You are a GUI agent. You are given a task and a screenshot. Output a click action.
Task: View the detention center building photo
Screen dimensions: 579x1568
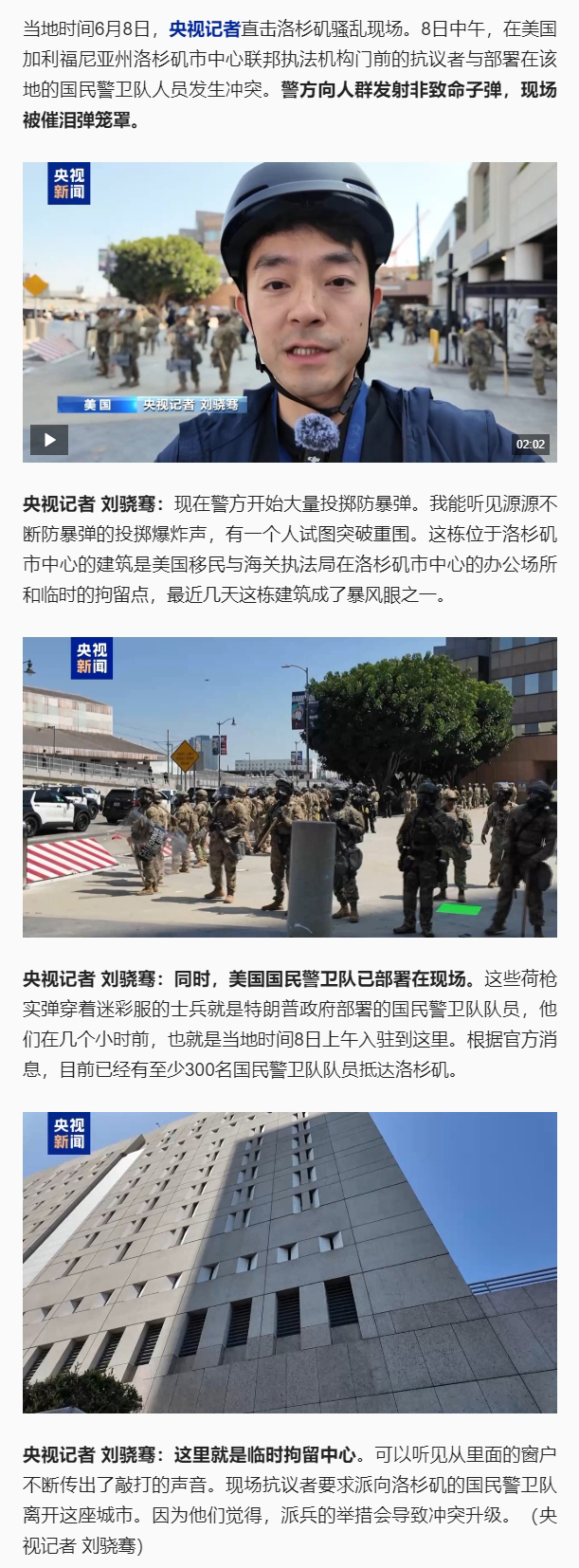pos(290,1262)
